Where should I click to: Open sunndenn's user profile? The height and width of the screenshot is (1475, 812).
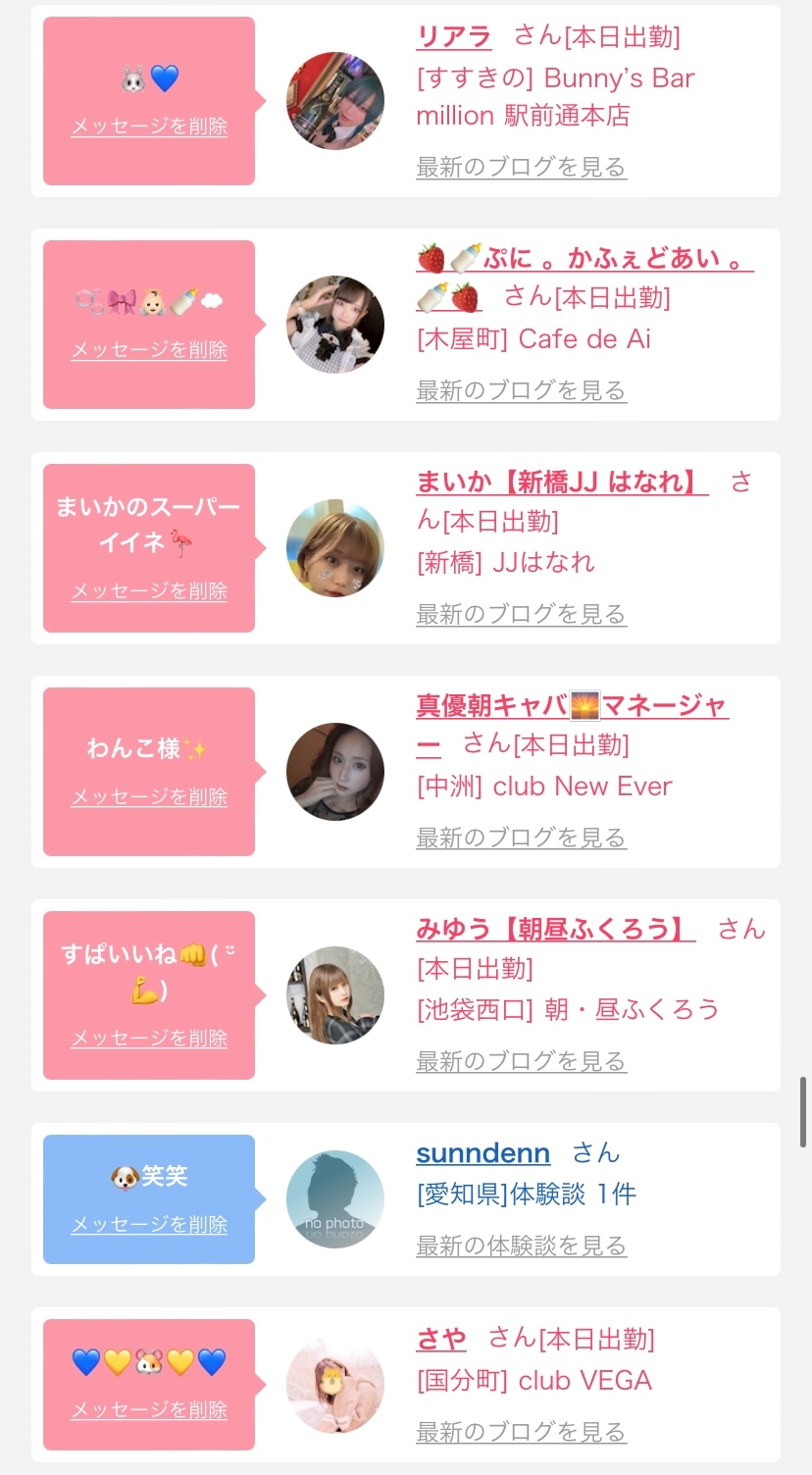pyautogui.click(x=482, y=1153)
